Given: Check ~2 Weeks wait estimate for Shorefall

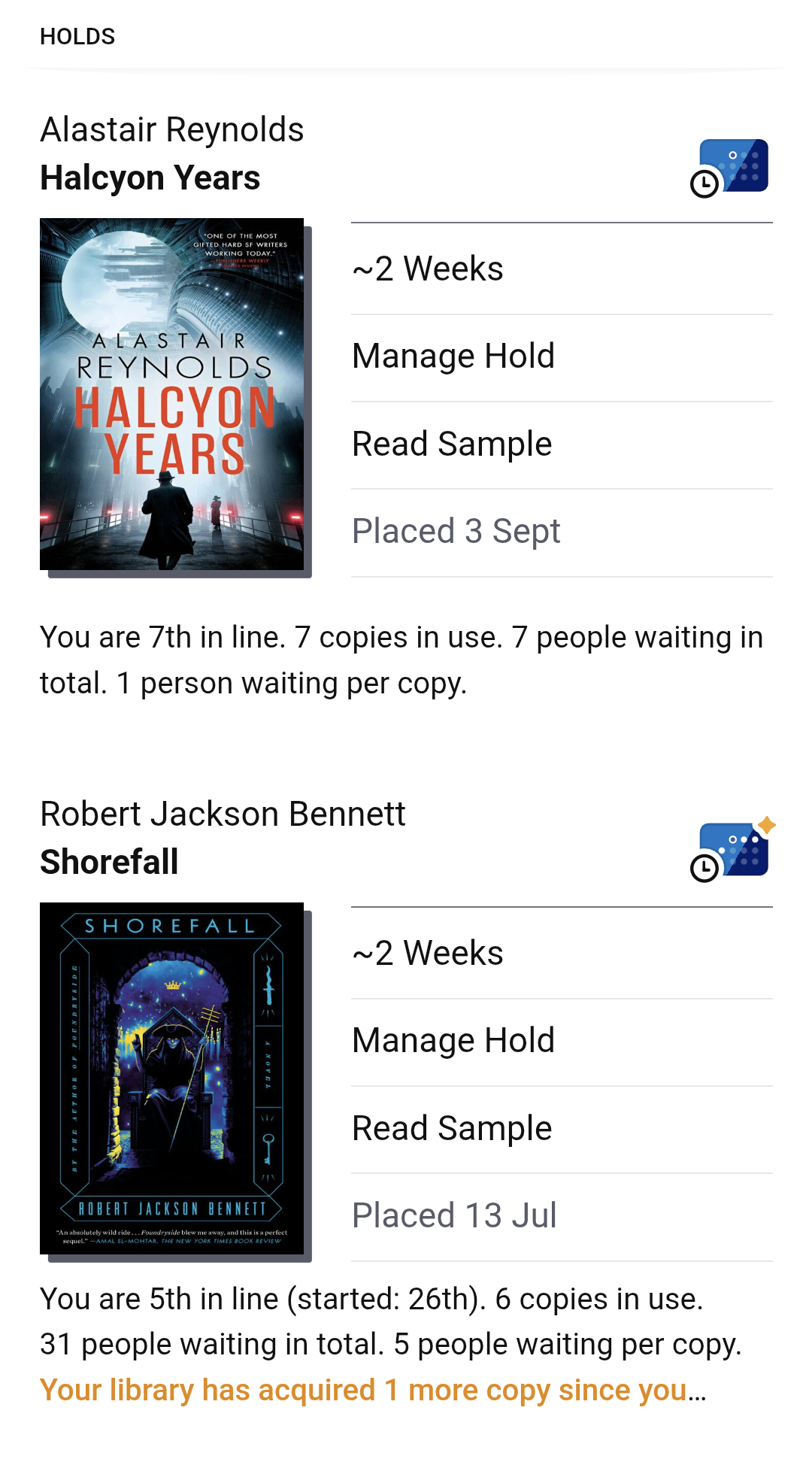Looking at the screenshot, I should tap(562, 954).
